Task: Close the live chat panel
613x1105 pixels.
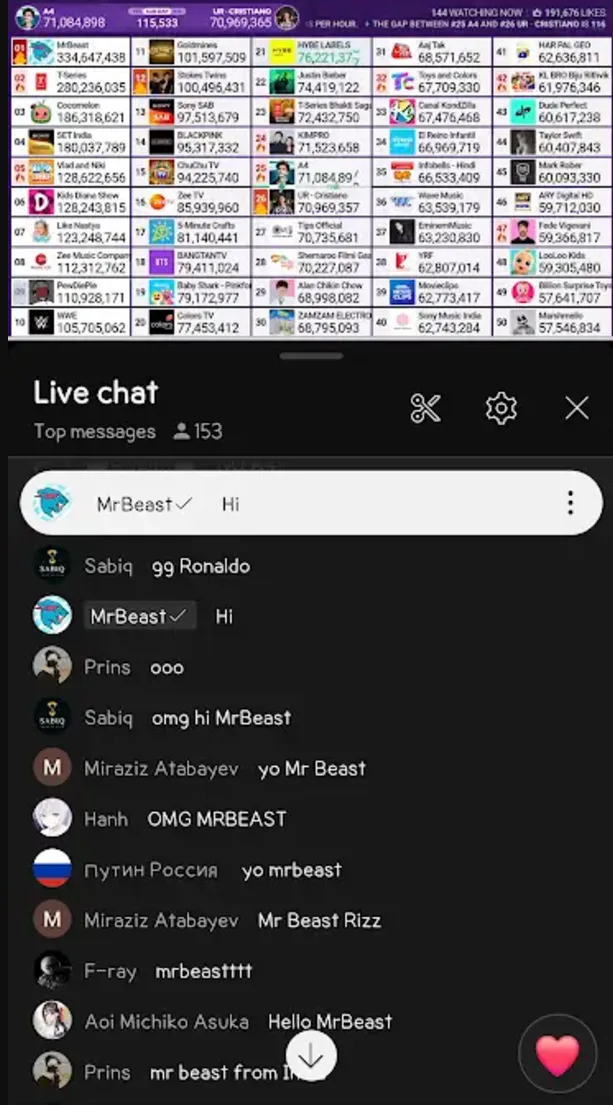Action: coord(577,407)
